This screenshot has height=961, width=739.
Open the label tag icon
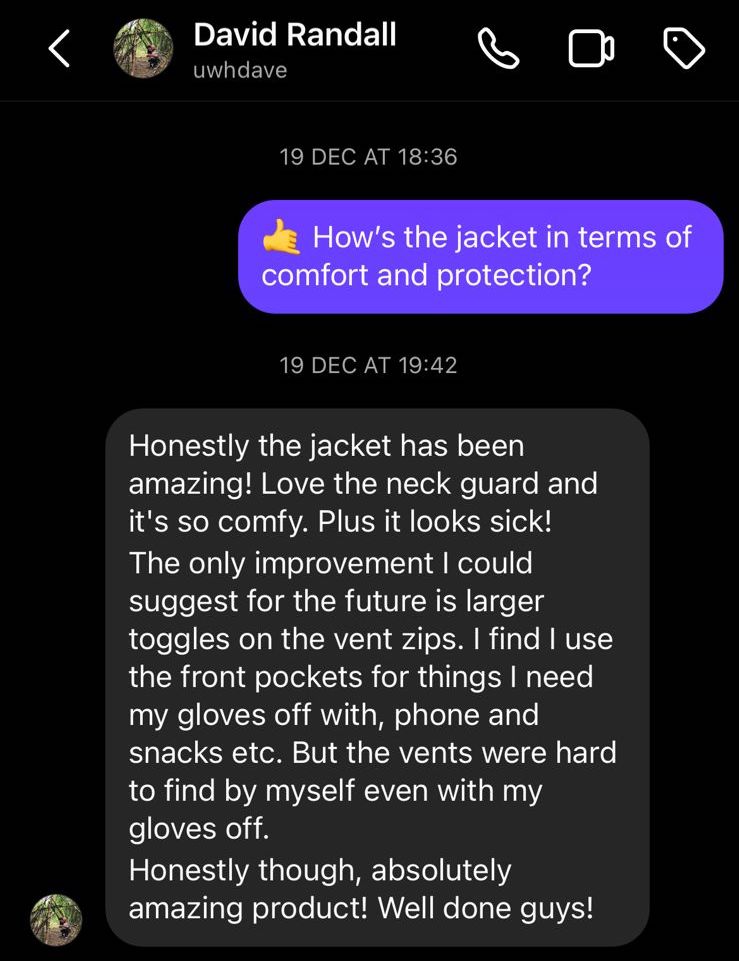click(684, 49)
